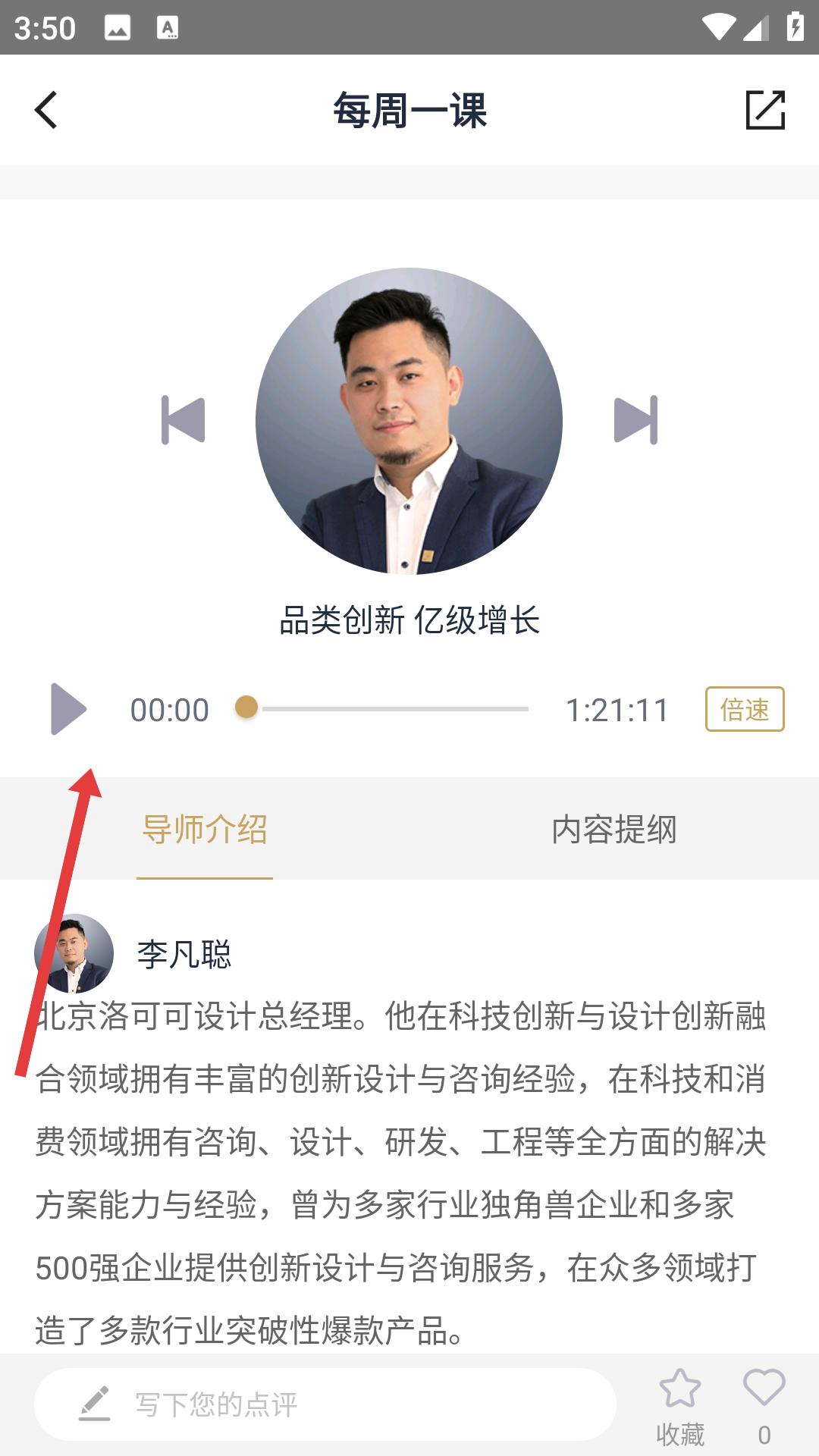Go back from 每周一课 page
The image size is (819, 1456).
46,110
